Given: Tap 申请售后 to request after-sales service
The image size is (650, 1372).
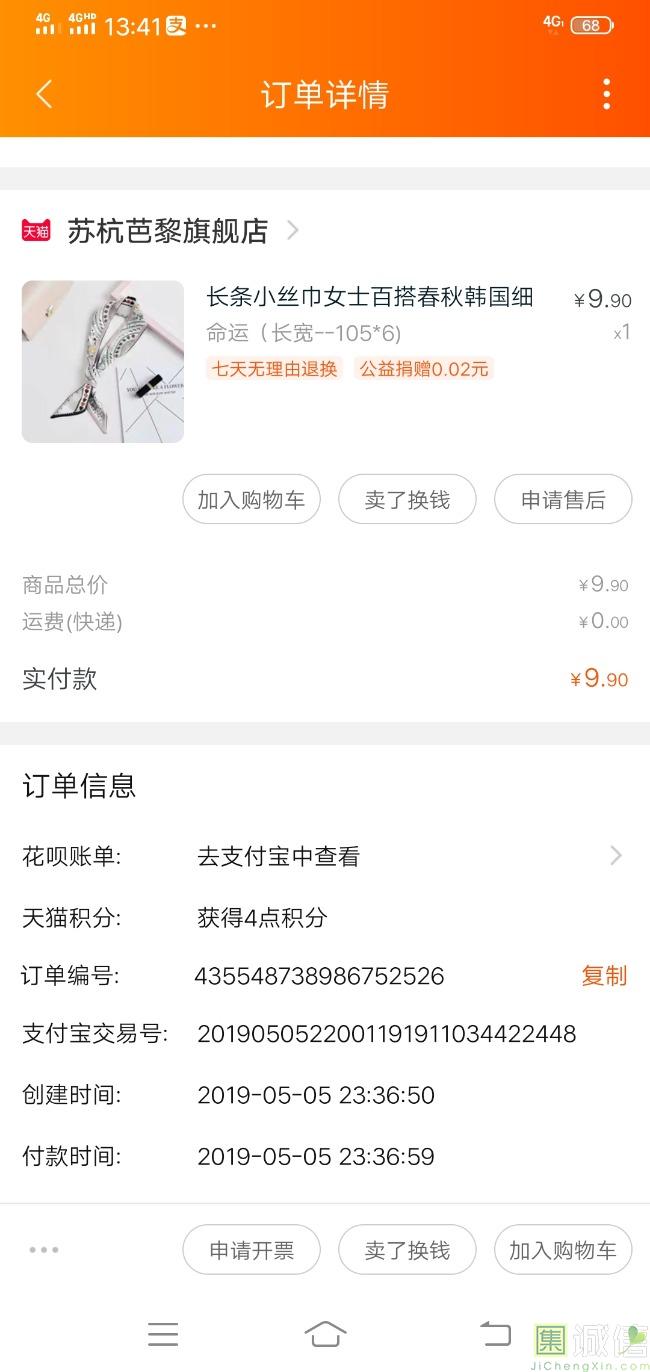Looking at the screenshot, I should coord(563,500).
